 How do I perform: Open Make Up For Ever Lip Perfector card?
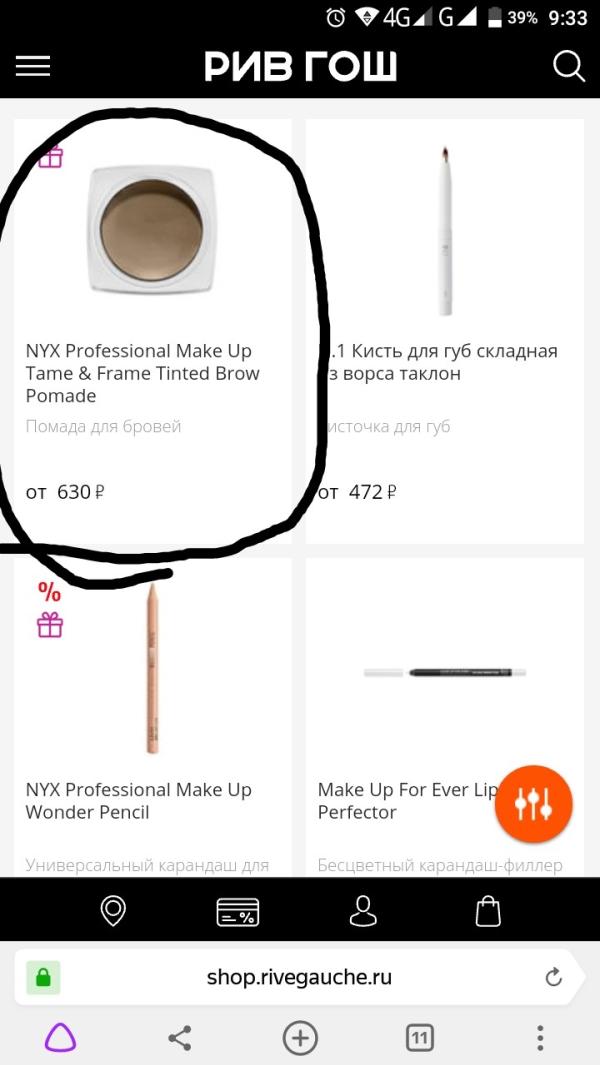click(420, 720)
